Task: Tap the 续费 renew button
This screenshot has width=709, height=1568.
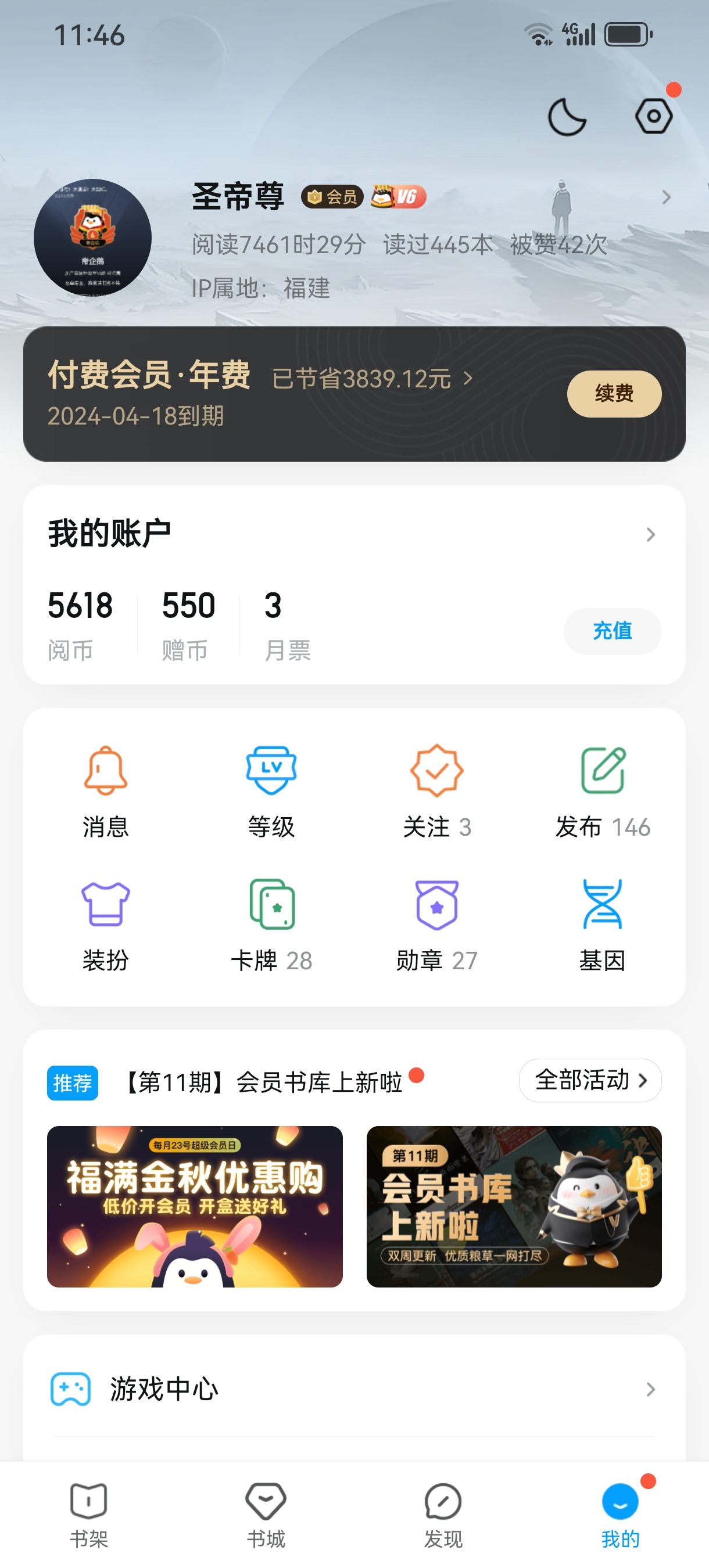Action: pyautogui.click(x=614, y=393)
